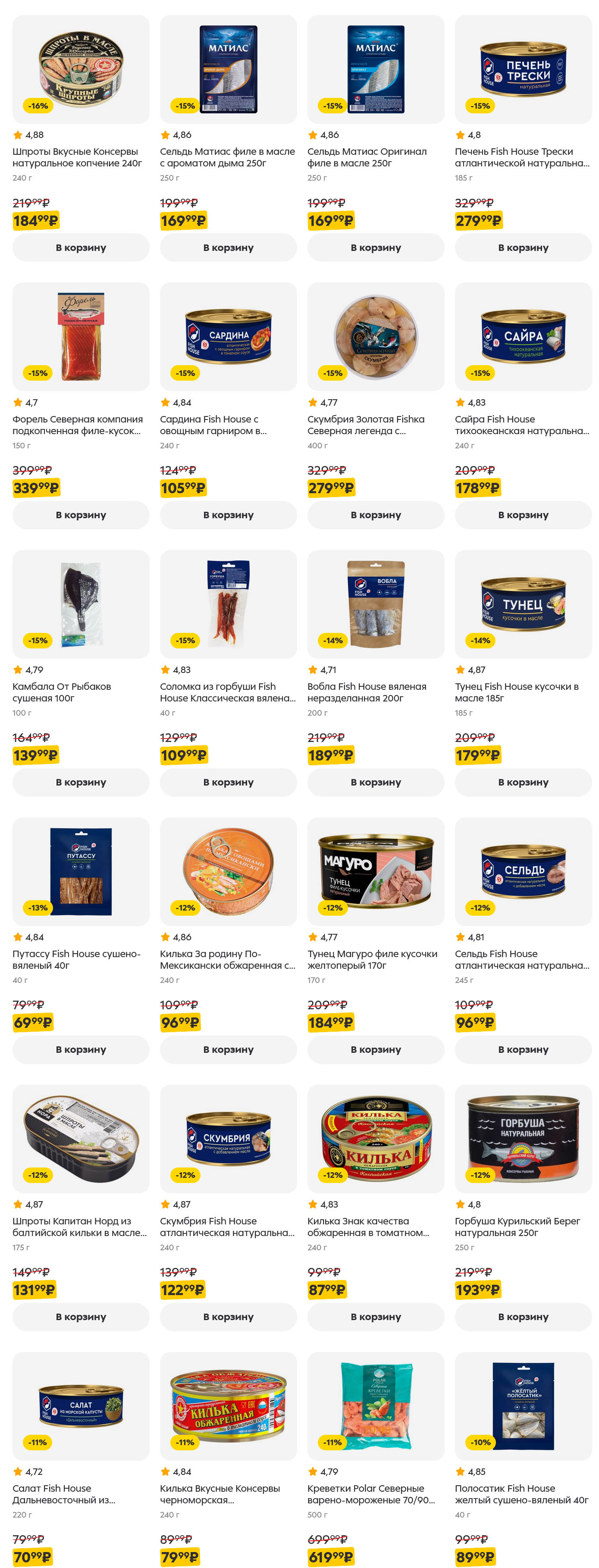Open Килька Знак качества product card

[x=375, y=1138]
